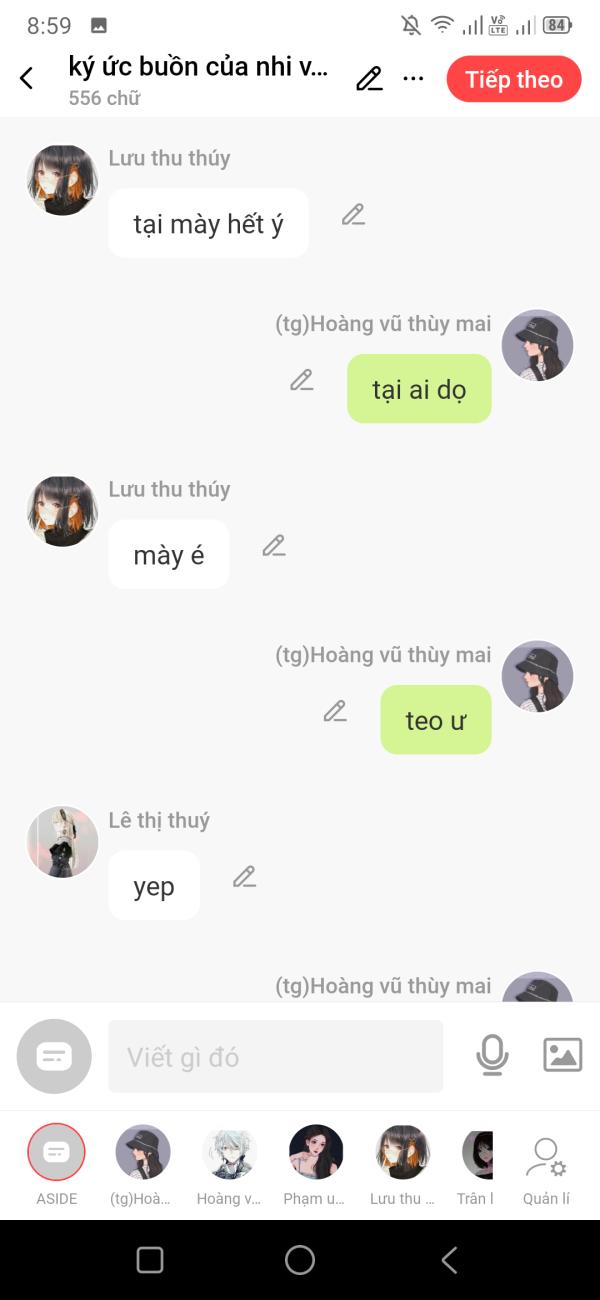Screen dimensions: 600x1300
Task: Choose character (tg)Hoà... in the bottom bar
Action: point(143,1165)
